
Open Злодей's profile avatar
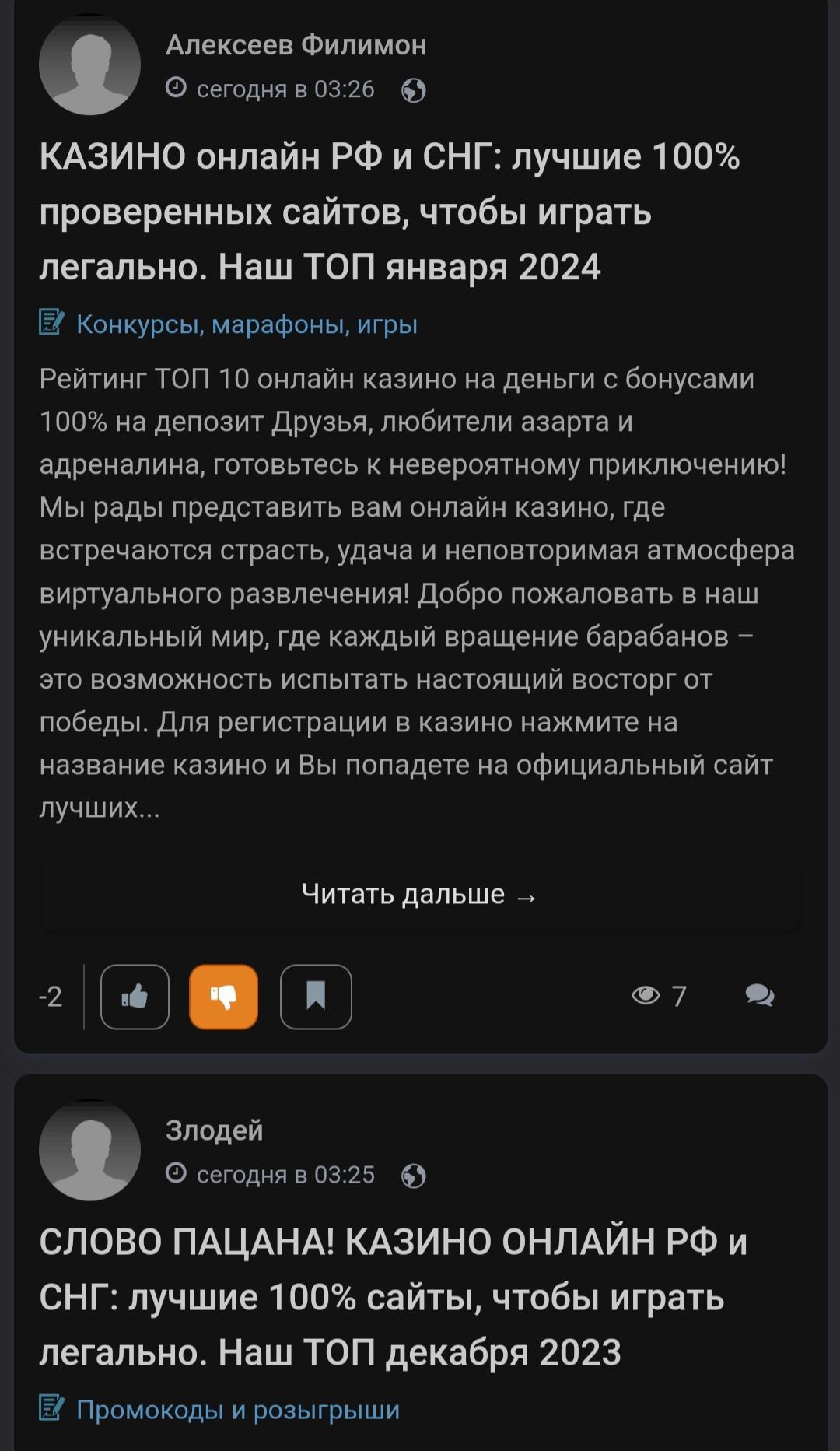tap(89, 1151)
